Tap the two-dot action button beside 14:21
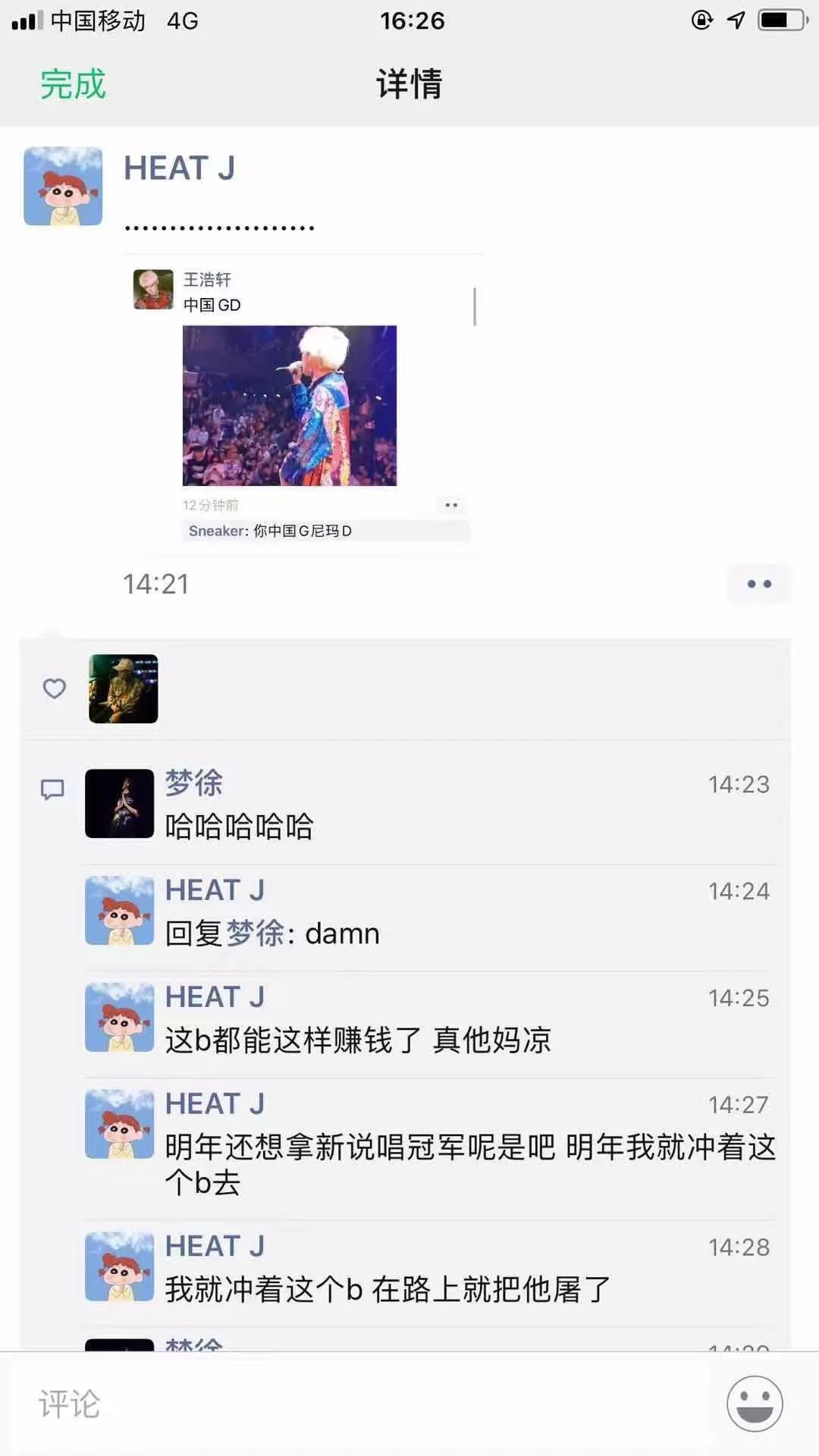 pyautogui.click(x=758, y=583)
